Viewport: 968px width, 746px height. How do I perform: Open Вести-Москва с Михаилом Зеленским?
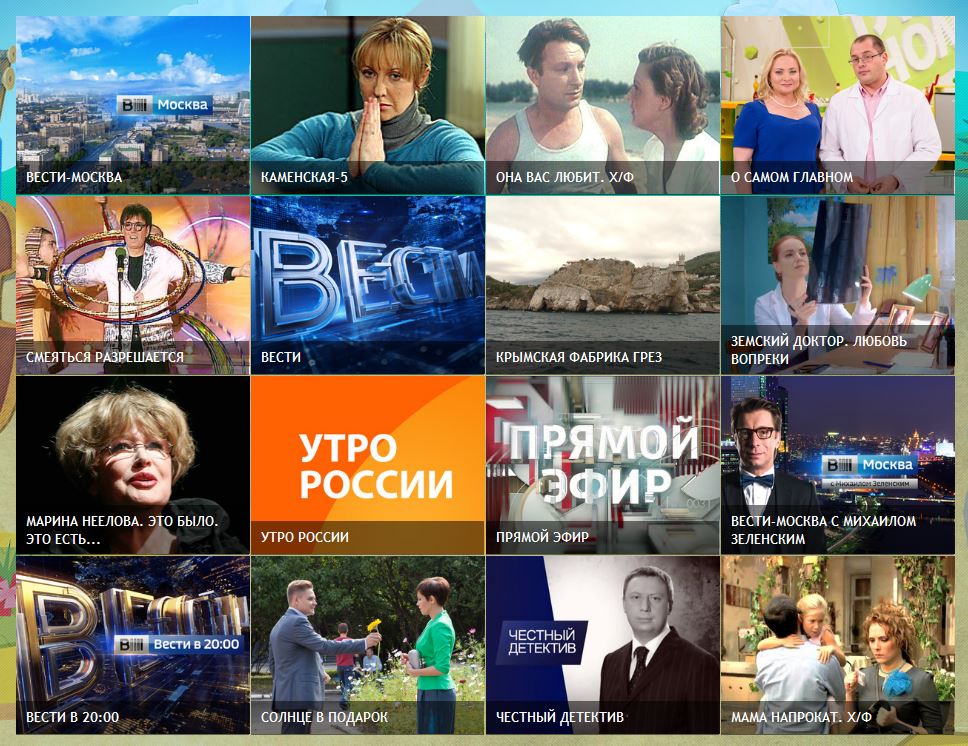pos(837,465)
